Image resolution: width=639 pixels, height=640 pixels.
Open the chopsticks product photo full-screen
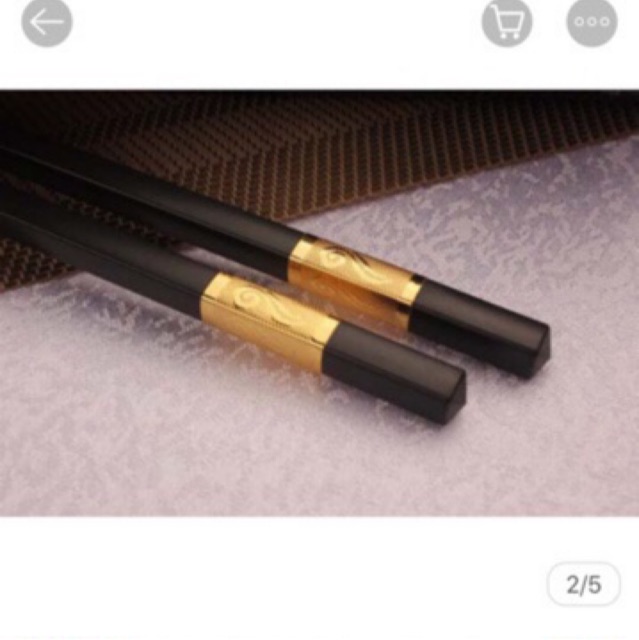coord(320,303)
